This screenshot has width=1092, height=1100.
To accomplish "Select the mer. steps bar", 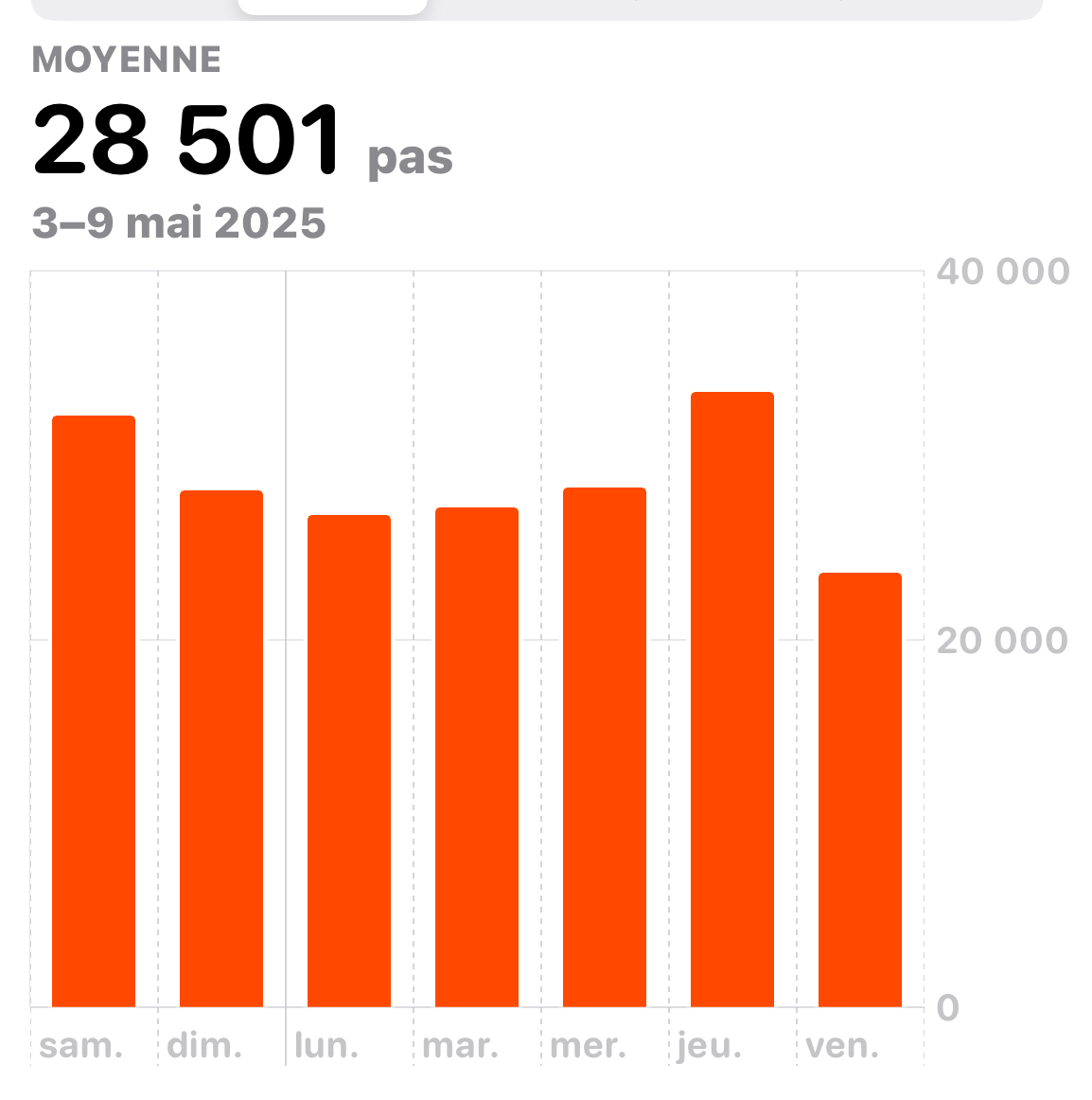I will (605, 747).
